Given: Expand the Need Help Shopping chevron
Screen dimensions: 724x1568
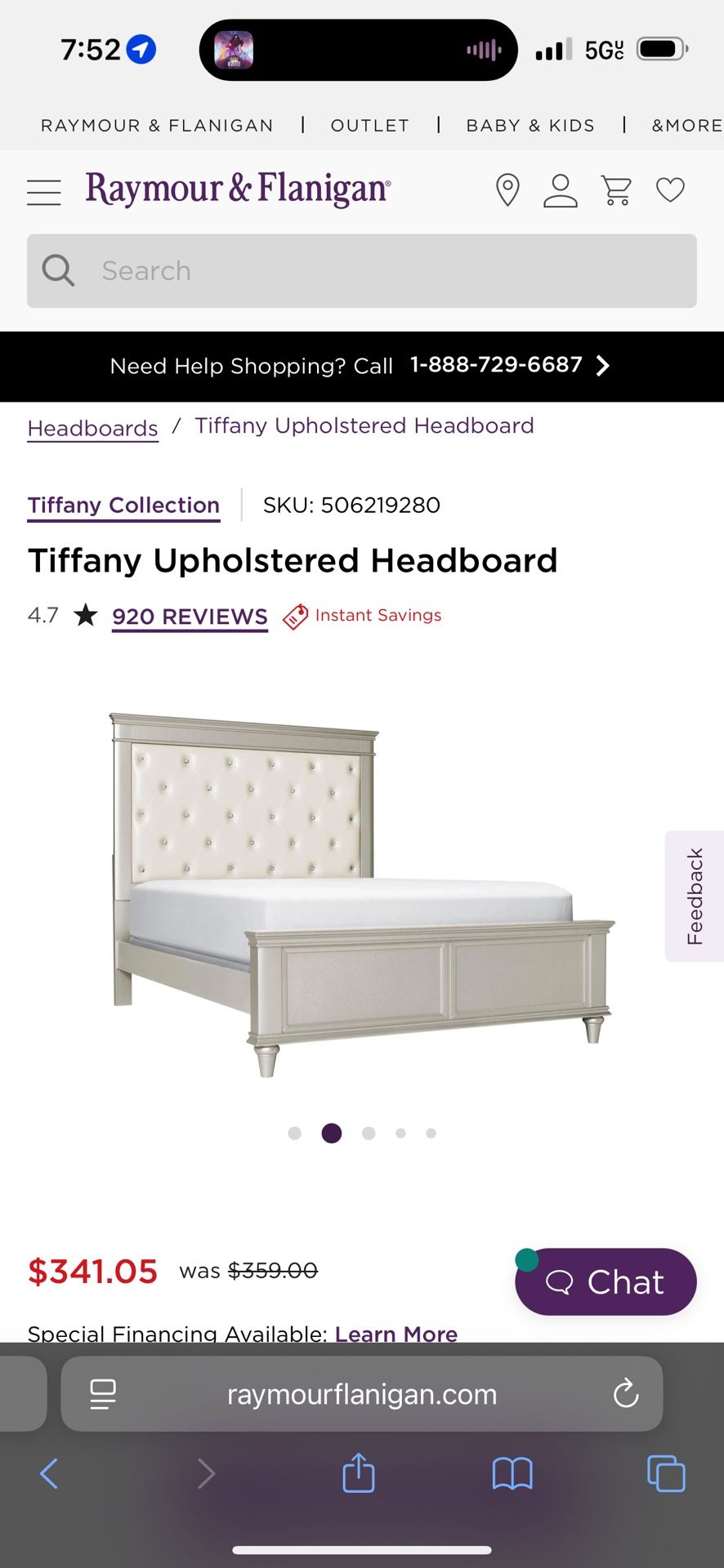Looking at the screenshot, I should click(x=603, y=366).
